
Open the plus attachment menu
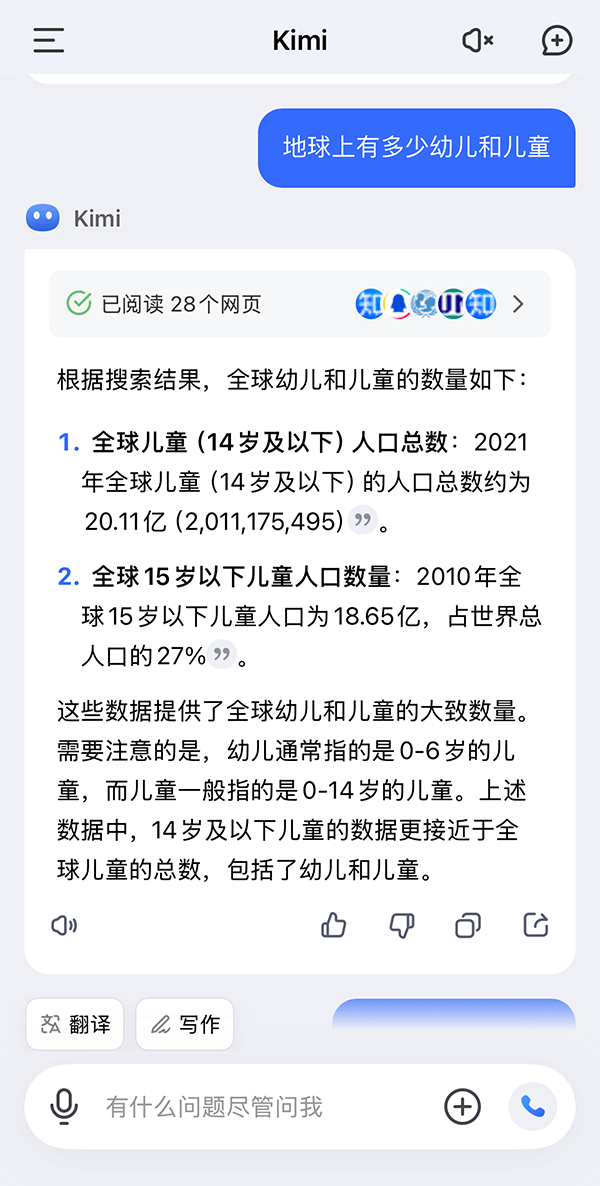coord(462,1107)
